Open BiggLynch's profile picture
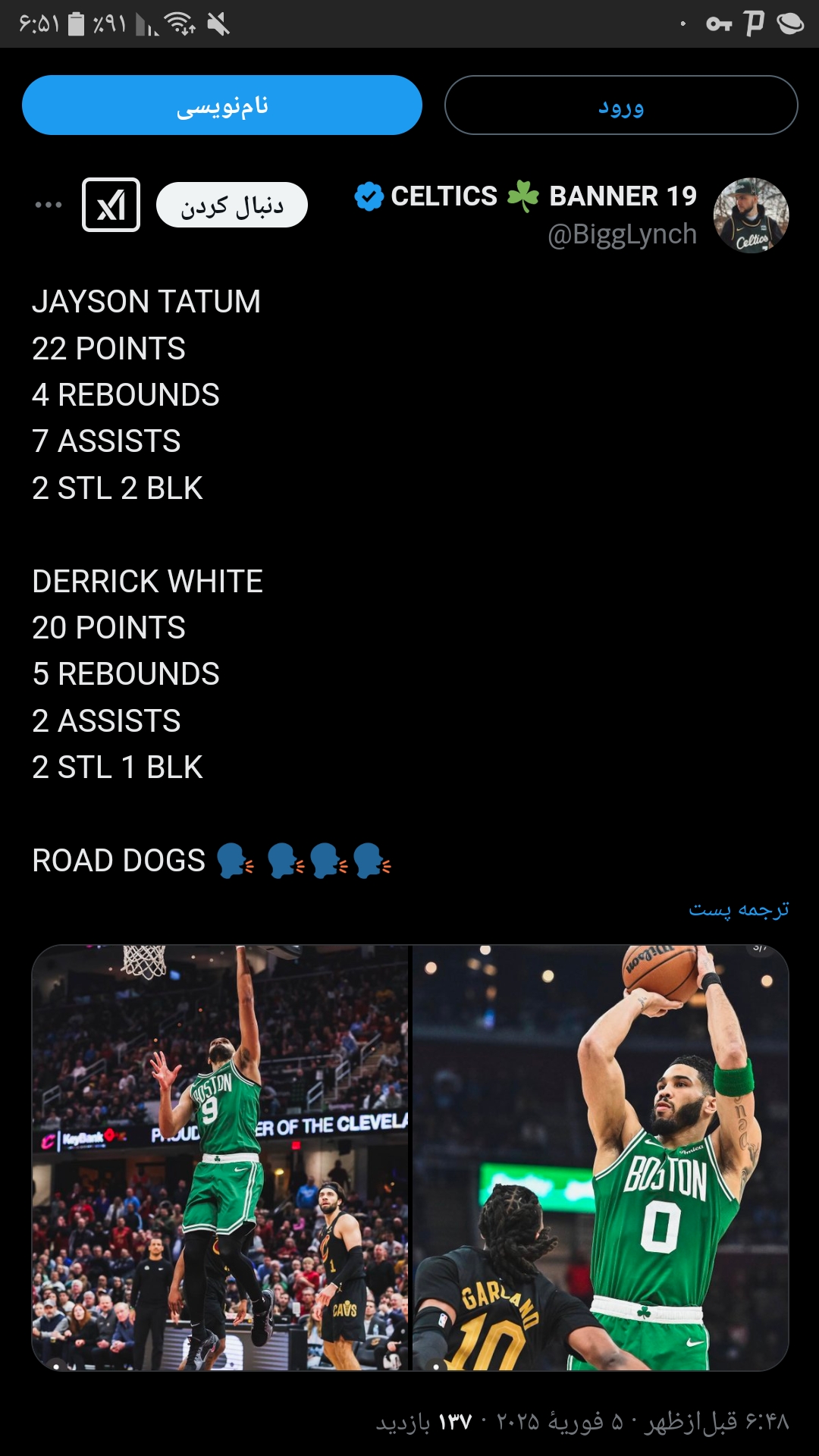The height and width of the screenshot is (1456, 819). coord(751,215)
